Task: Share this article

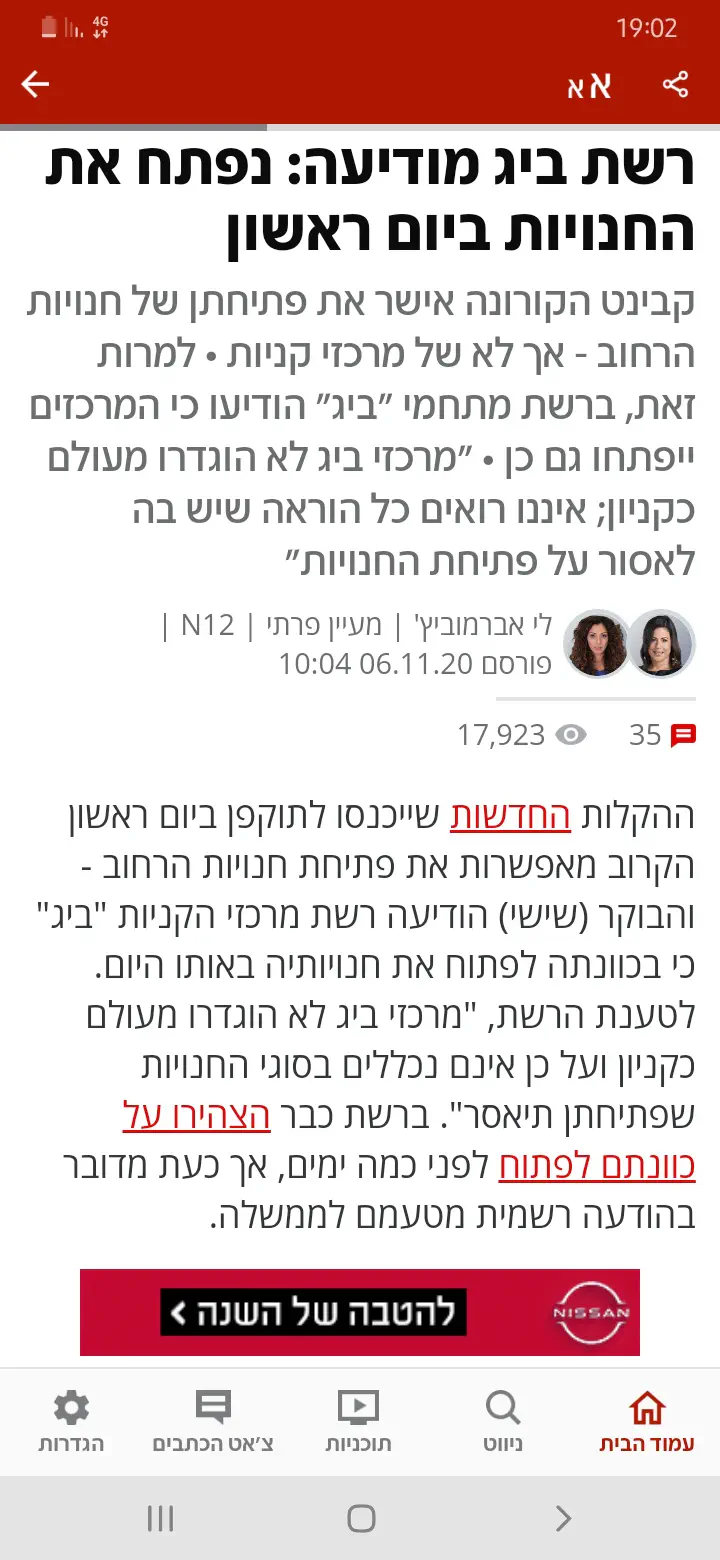Action: (x=676, y=85)
